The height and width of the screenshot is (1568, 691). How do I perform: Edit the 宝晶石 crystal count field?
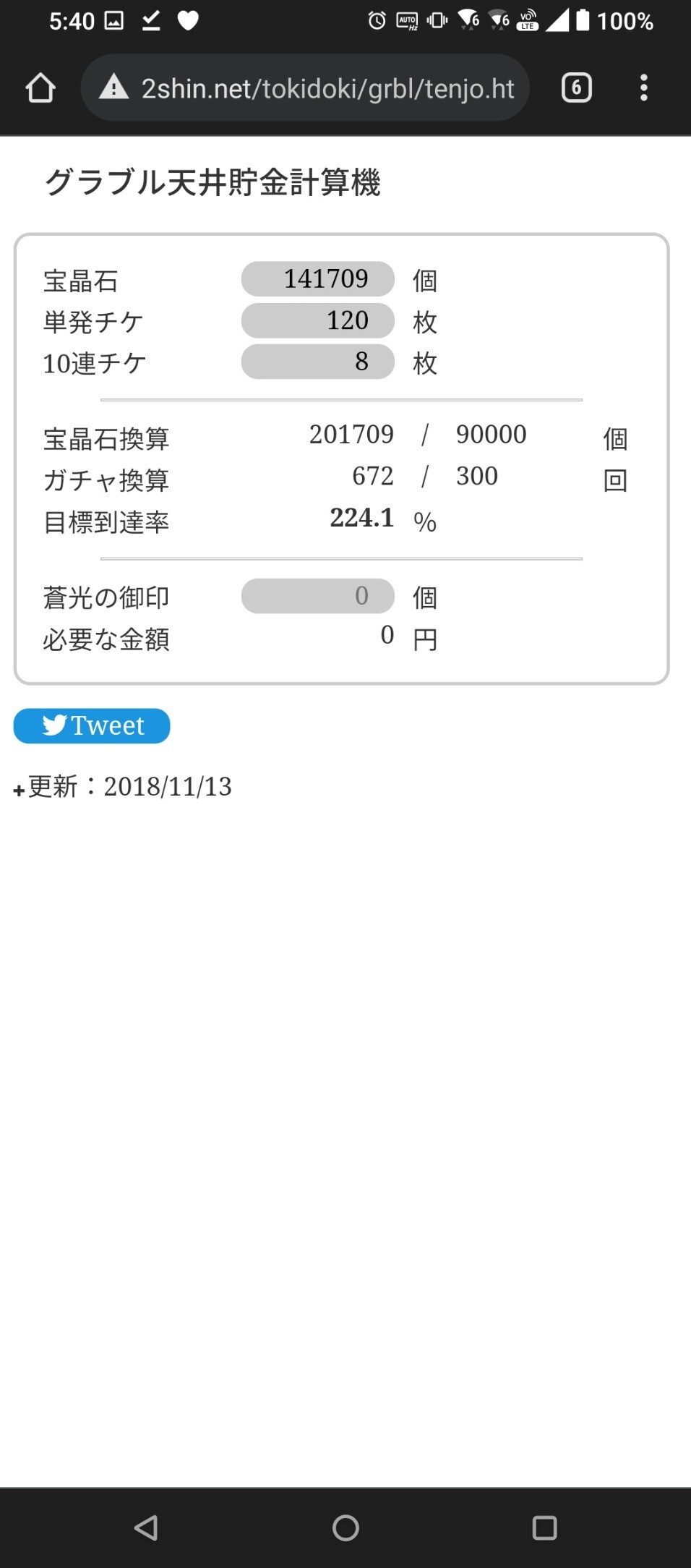click(318, 279)
